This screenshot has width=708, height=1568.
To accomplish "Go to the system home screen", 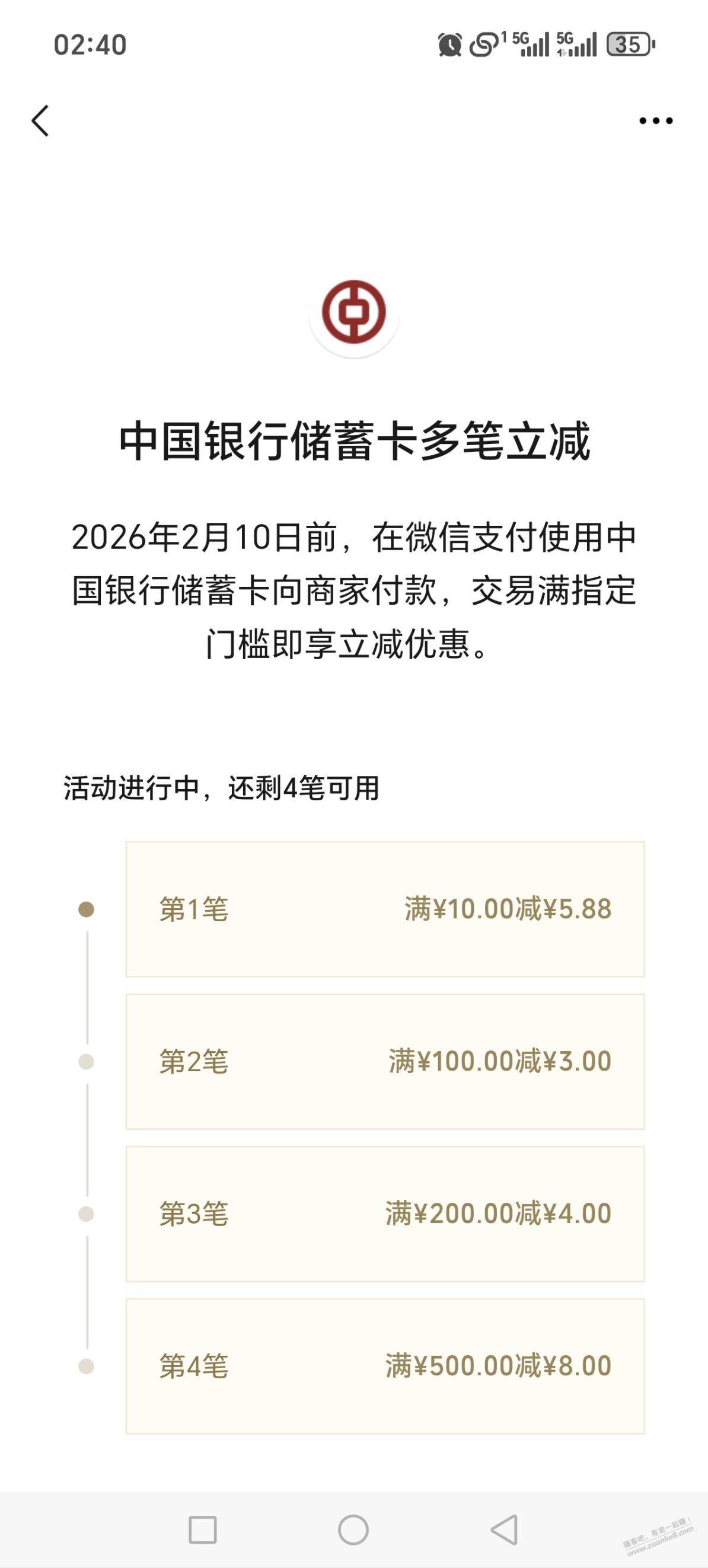I will pyautogui.click(x=353, y=1529).
